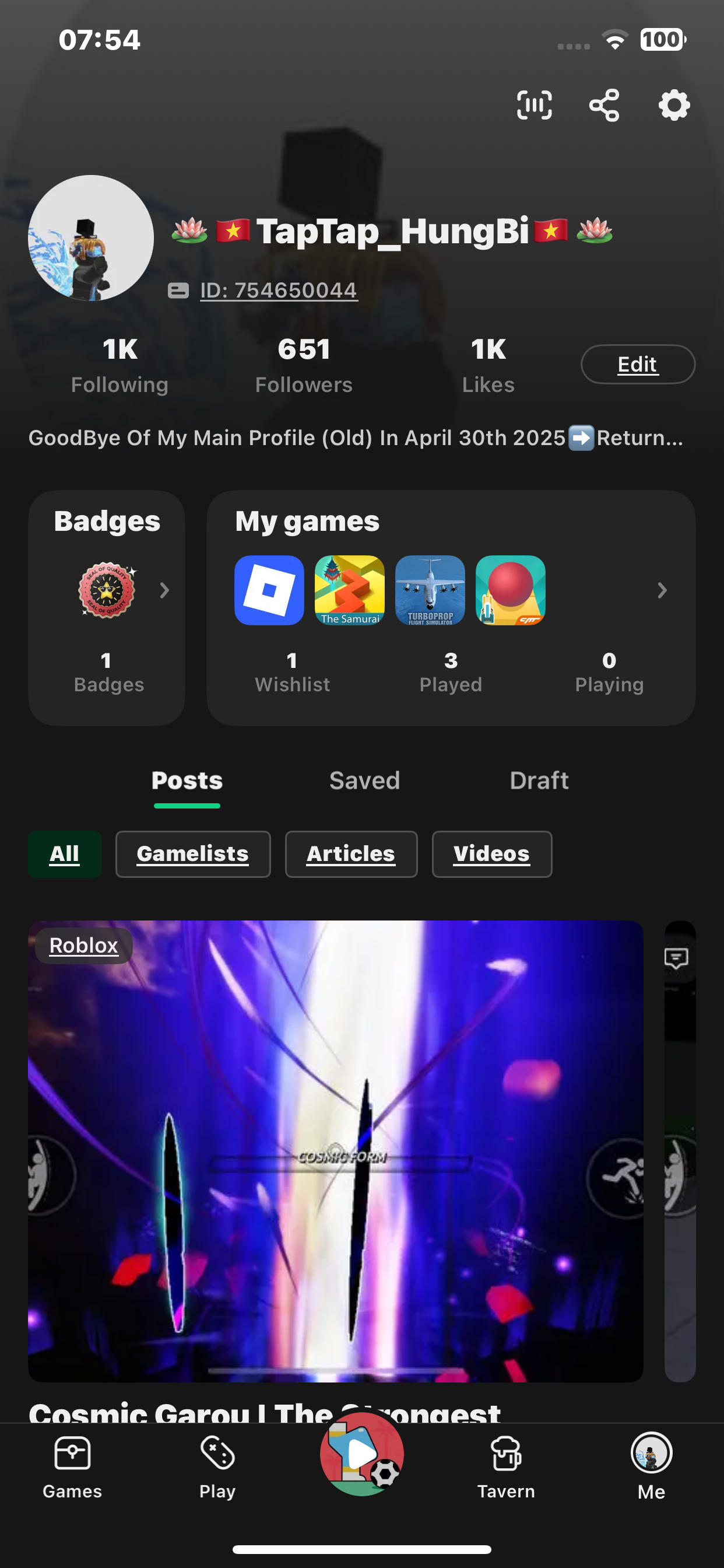The width and height of the screenshot is (724, 1568).
Task: Filter posts by Videos
Action: pyautogui.click(x=491, y=854)
